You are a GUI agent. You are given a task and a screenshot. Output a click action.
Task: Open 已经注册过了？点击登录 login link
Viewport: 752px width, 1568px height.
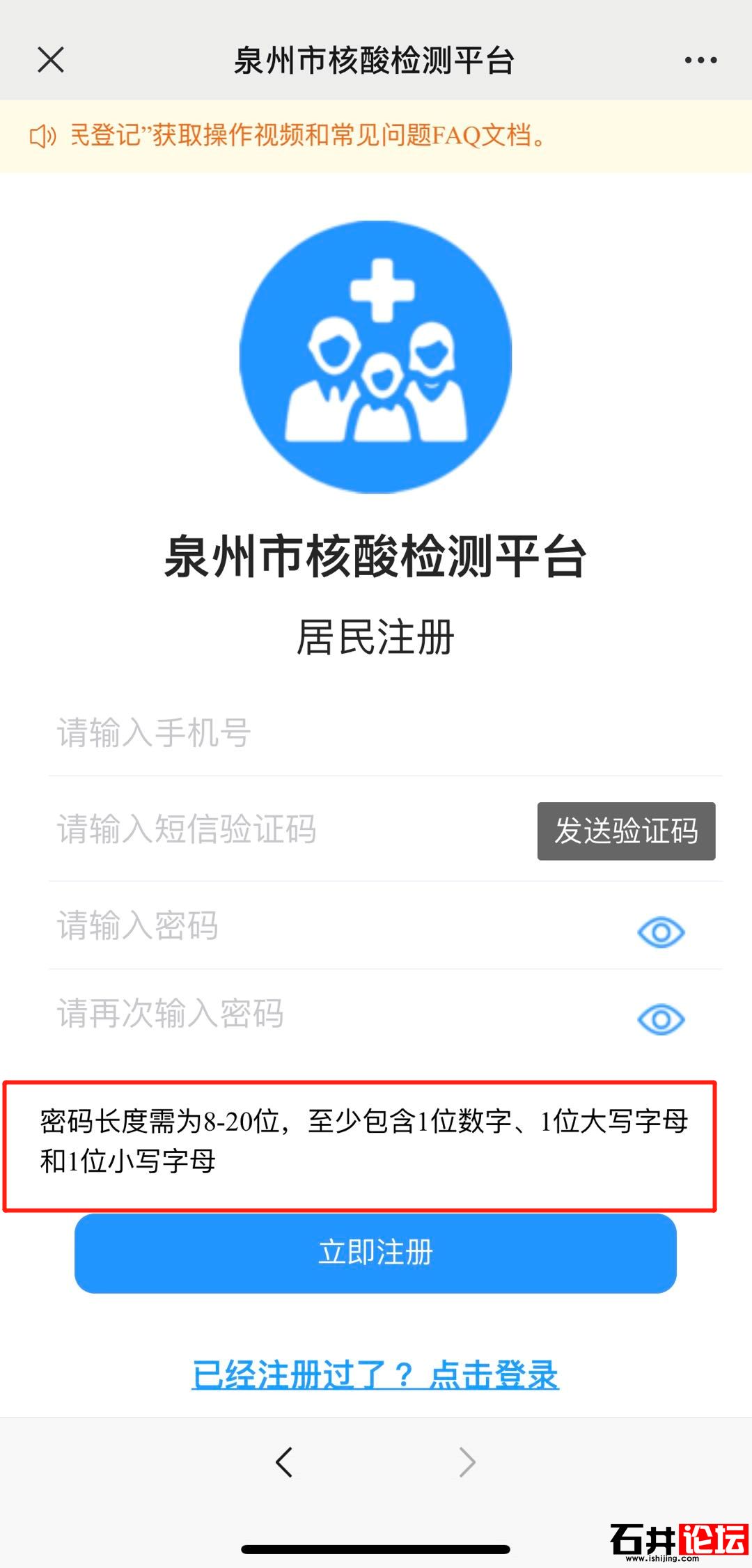tap(375, 1375)
